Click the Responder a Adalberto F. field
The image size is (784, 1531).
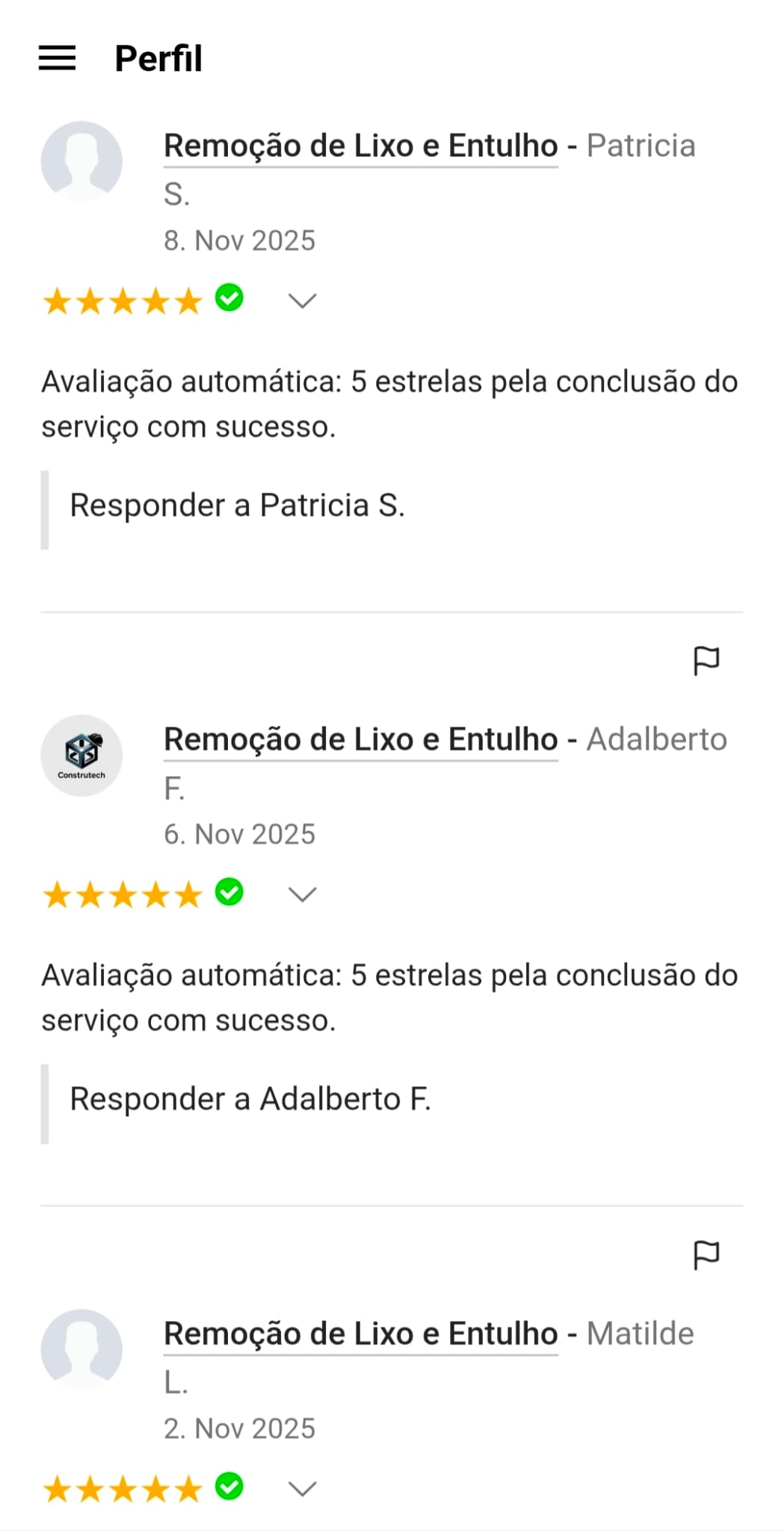(250, 1098)
